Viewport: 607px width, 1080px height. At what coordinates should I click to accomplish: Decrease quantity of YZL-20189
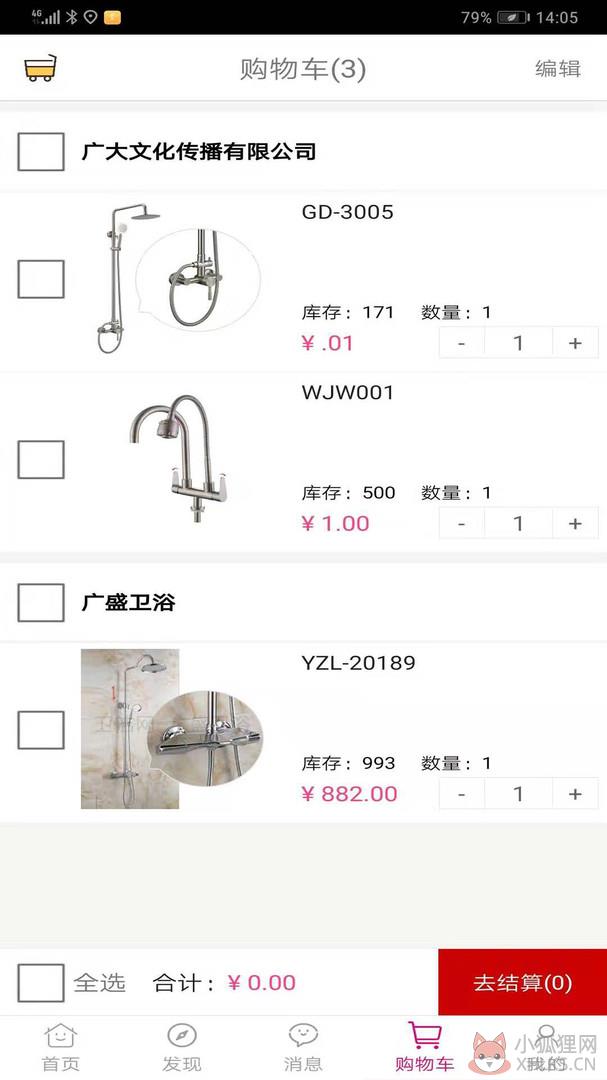point(462,793)
